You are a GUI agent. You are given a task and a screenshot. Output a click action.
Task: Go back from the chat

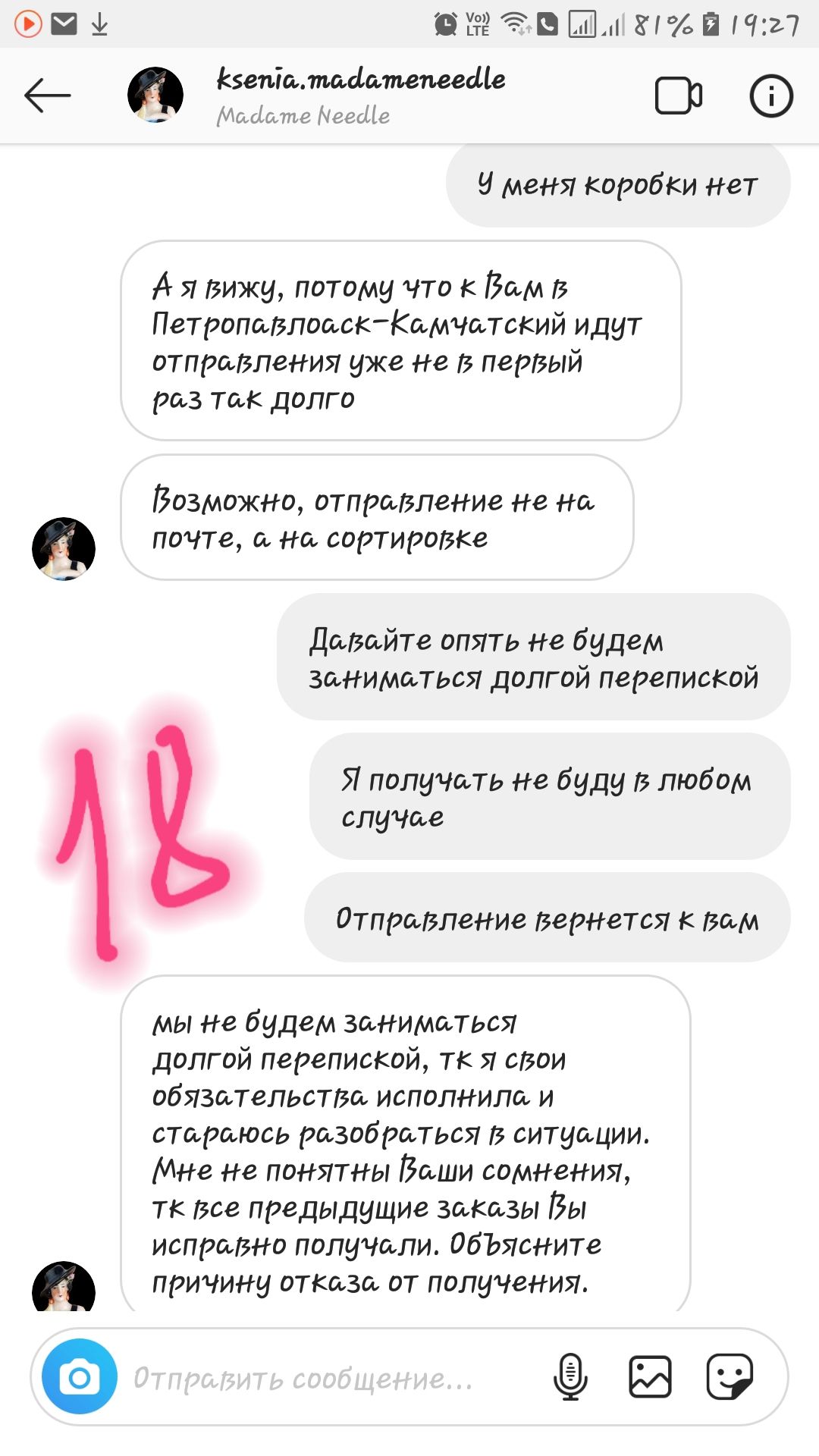(47, 96)
